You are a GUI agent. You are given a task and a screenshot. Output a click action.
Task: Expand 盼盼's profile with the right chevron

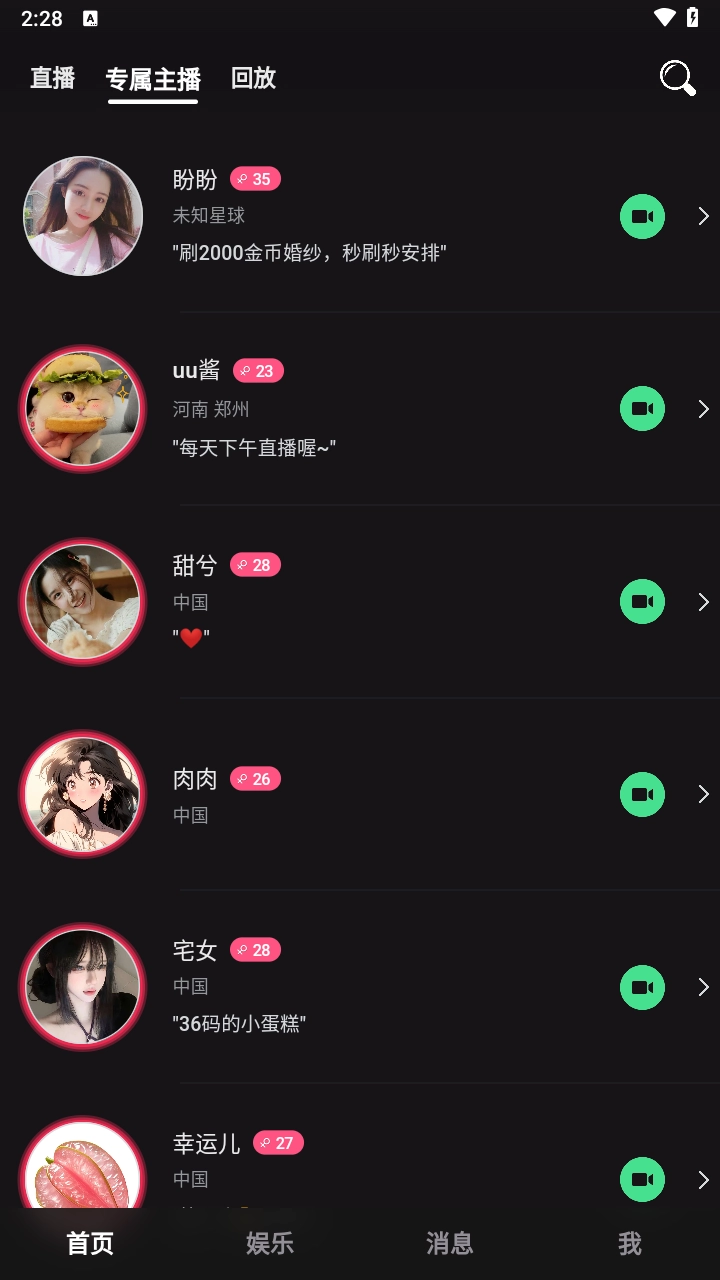(x=703, y=216)
